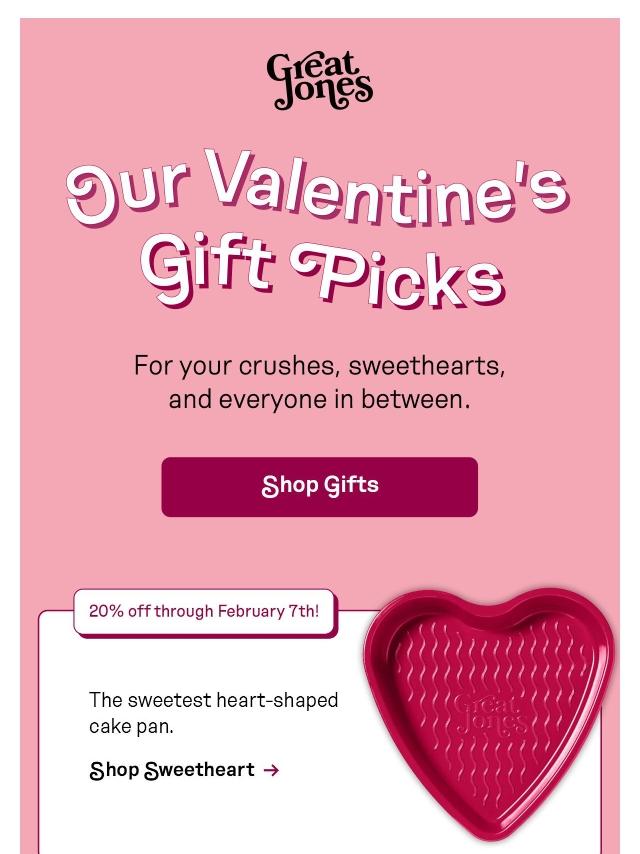Image resolution: width=640 pixels, height=854 pixels.
Task: Open the Shop Sweetheart link
Action: (x=184, y=770)
